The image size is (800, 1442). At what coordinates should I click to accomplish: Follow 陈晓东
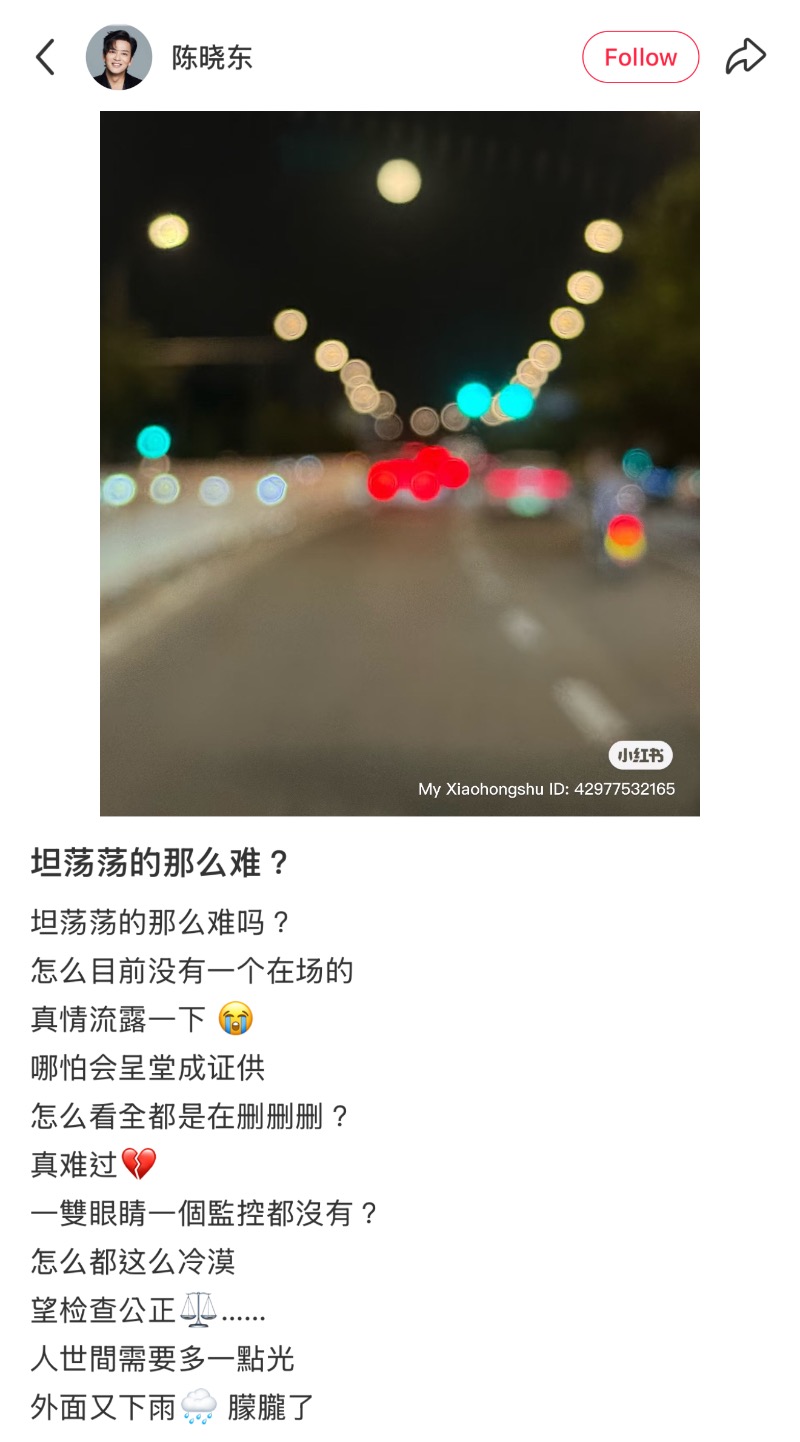[640, 57]
